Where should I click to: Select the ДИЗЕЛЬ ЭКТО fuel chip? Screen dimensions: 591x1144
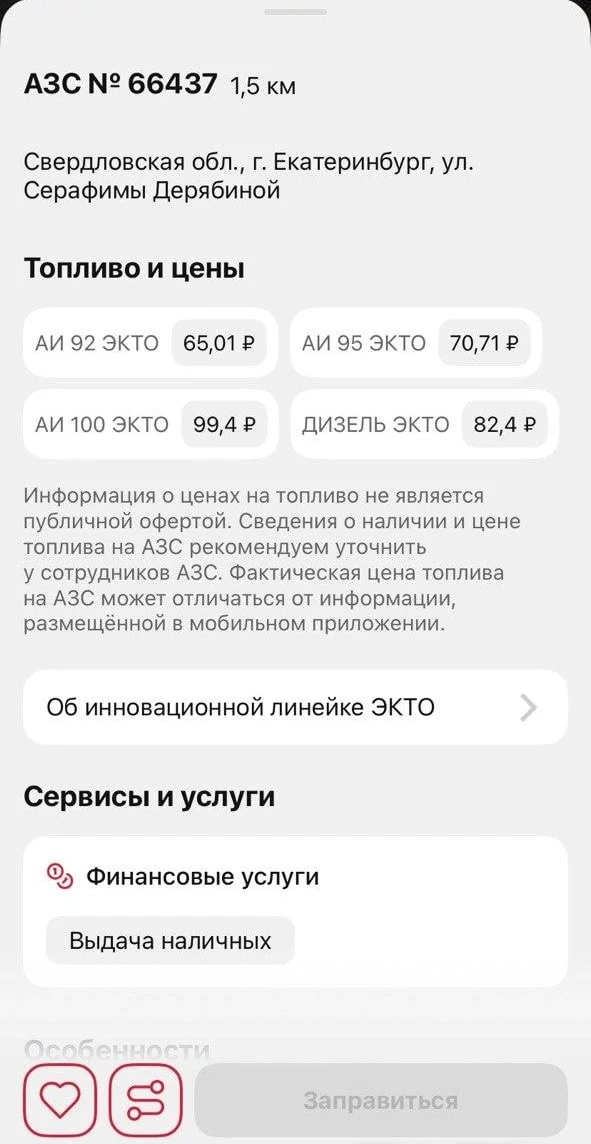(x=425, y=424)
